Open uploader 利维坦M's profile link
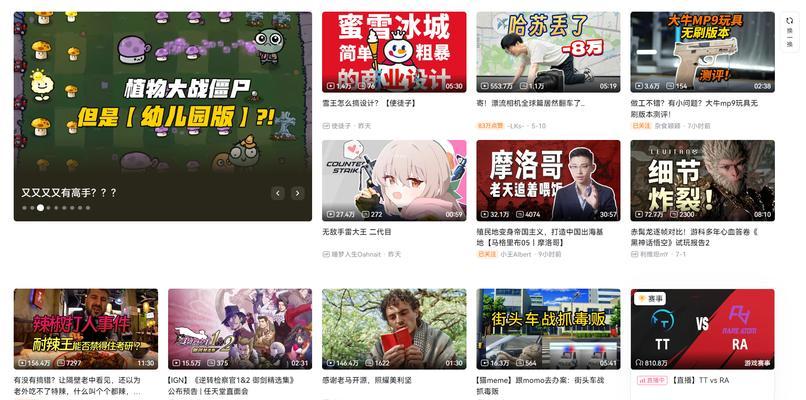 point(654,254)
